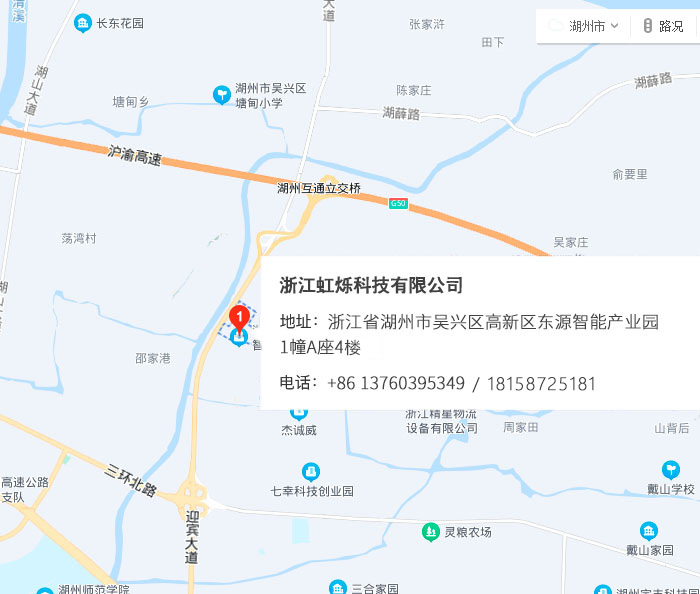The height and width of the screenshot is (594, 700).
Task: Open the 戴山学校 map point
Action: point(671,469)
